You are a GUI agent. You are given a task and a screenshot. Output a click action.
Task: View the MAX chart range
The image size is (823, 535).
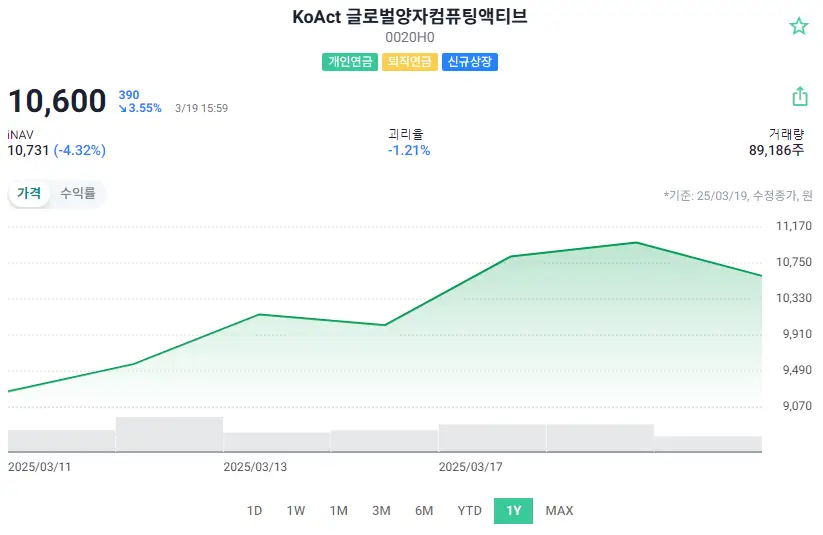pyautogui.click(x=559, y=511)
